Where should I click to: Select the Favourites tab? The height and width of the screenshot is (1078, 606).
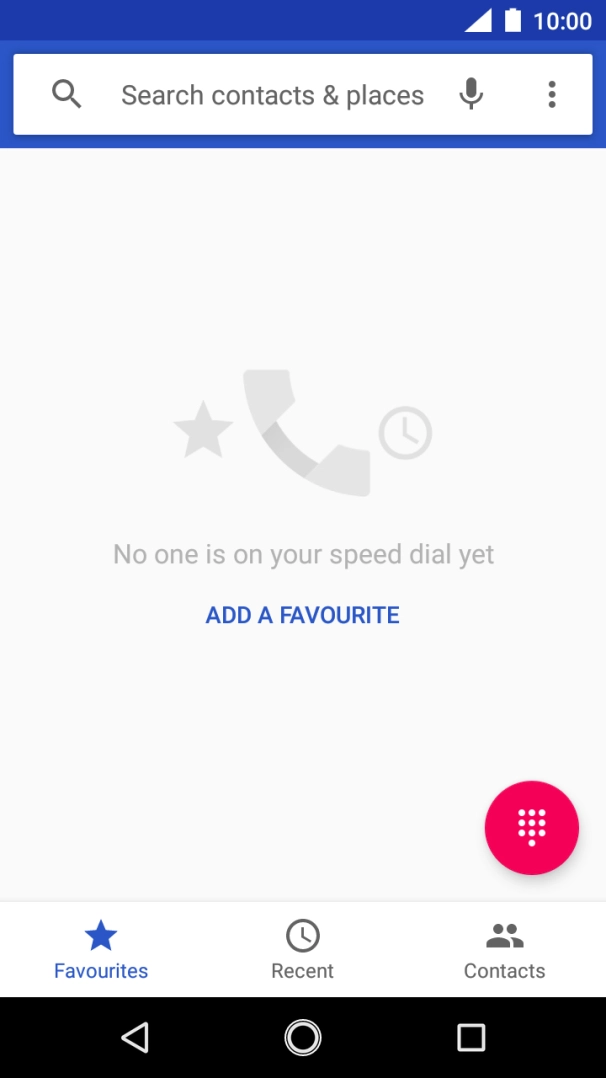[x=101, y=950]
